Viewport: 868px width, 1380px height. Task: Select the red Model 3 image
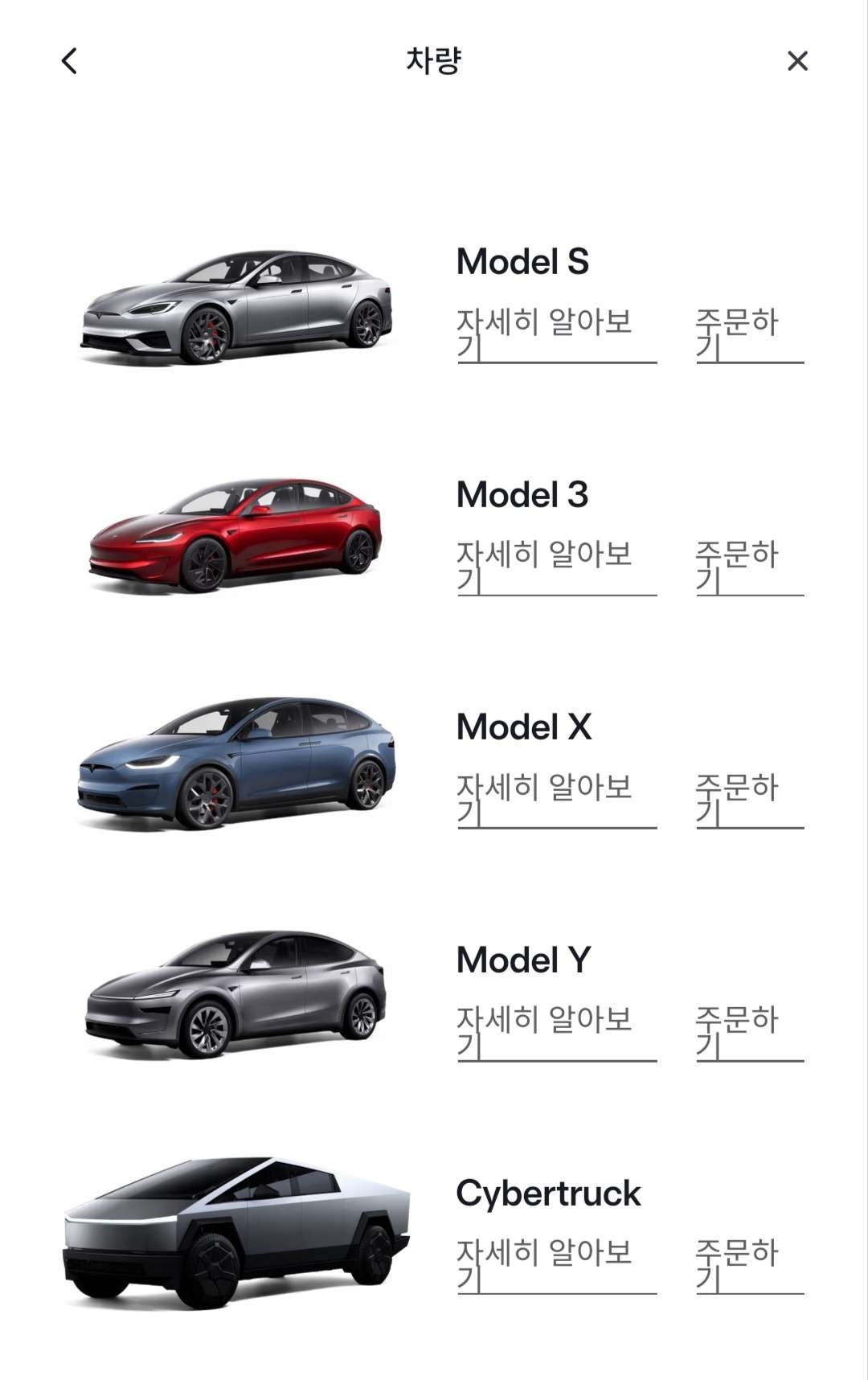tap(235, 536)
